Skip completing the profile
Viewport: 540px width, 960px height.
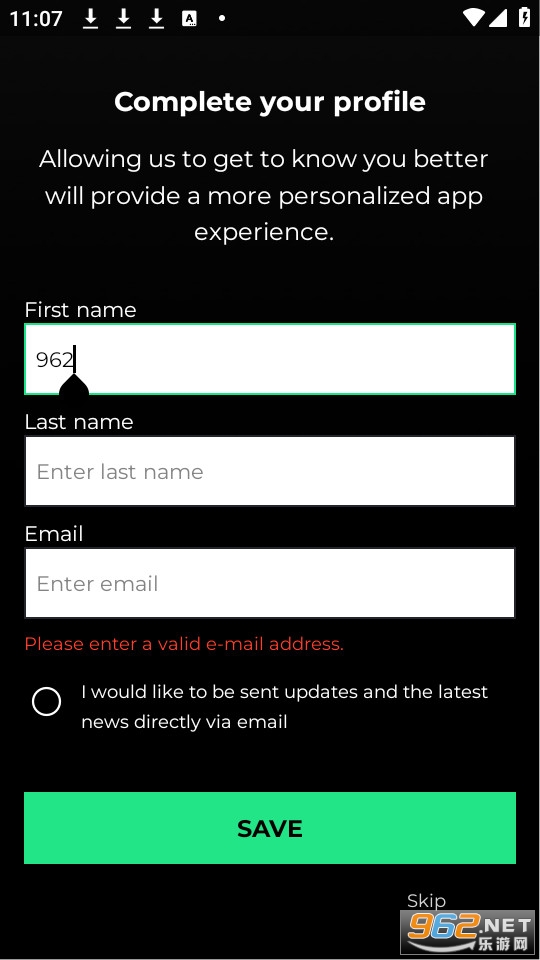426,901
